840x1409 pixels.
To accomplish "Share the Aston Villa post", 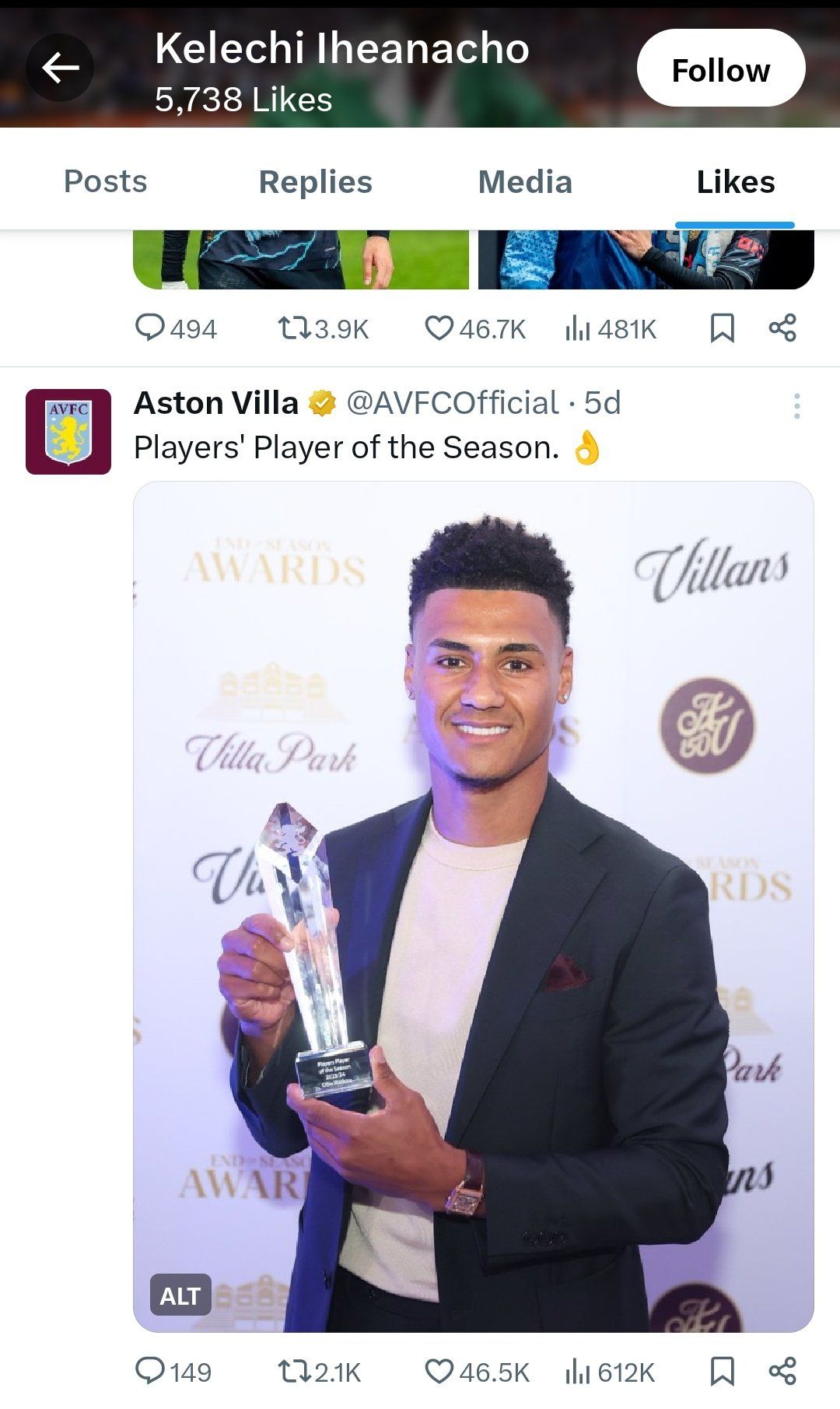I will [782, 1371].
